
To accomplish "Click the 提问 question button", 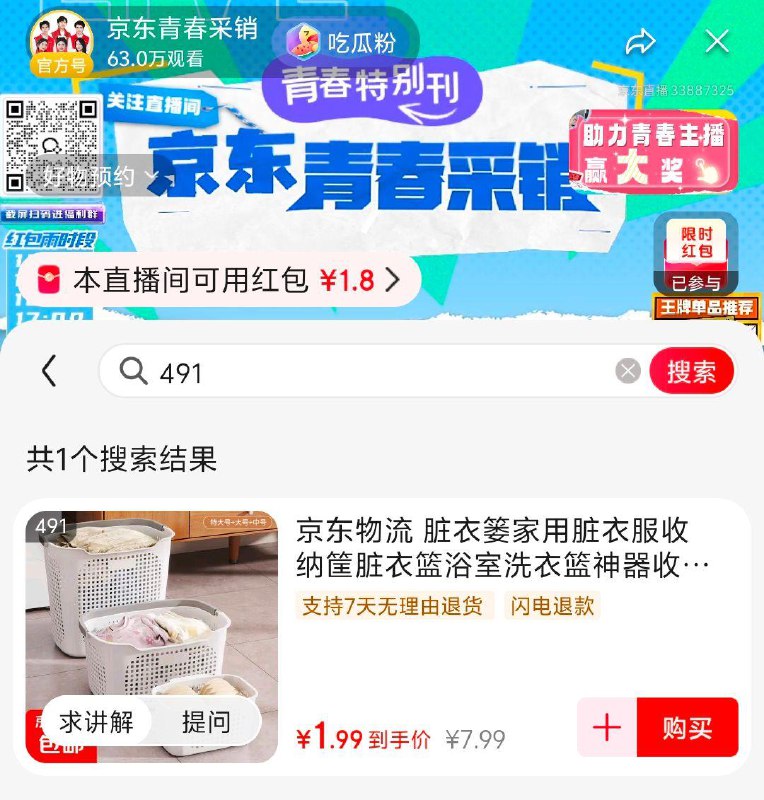I will pyautogui.click(x=208, y=721).
